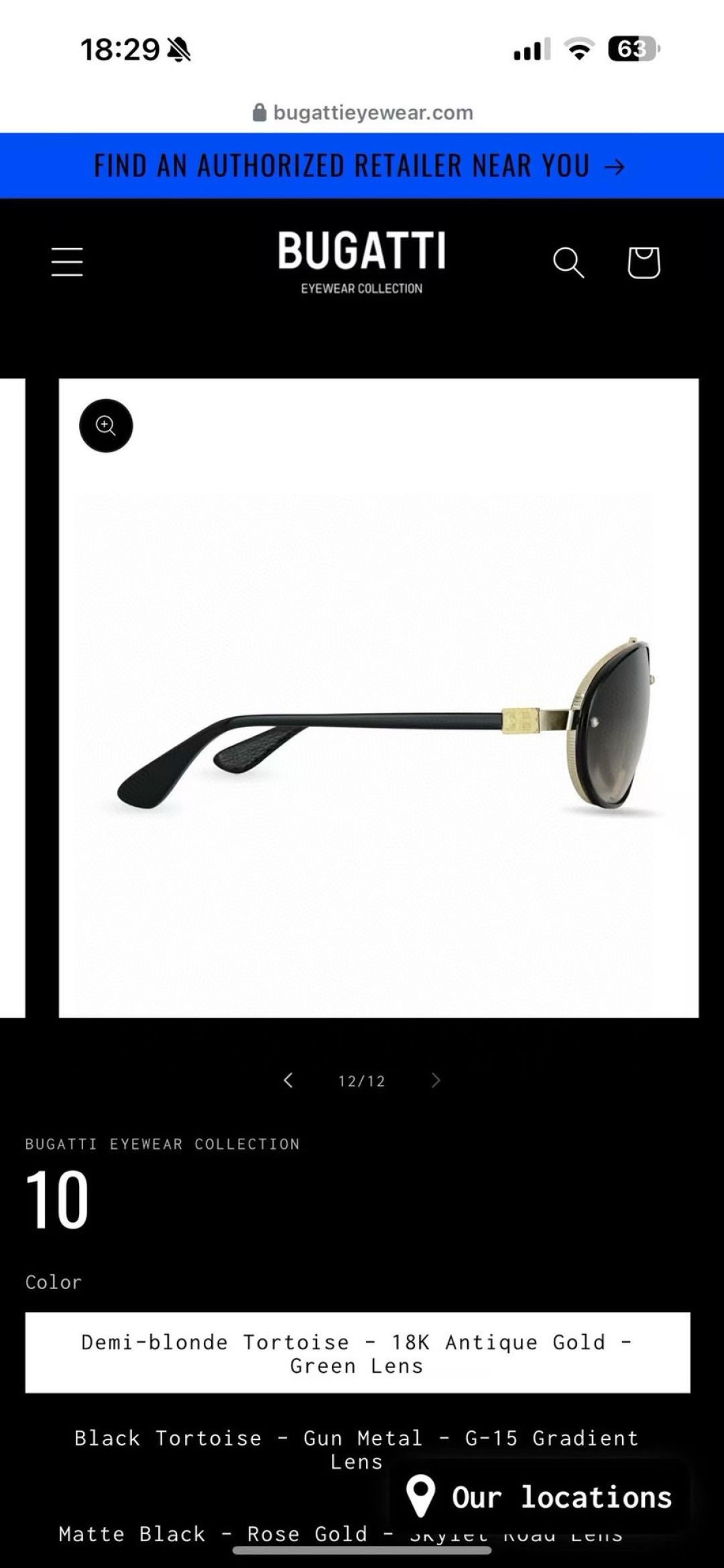Open the search icon

[568, 262]
